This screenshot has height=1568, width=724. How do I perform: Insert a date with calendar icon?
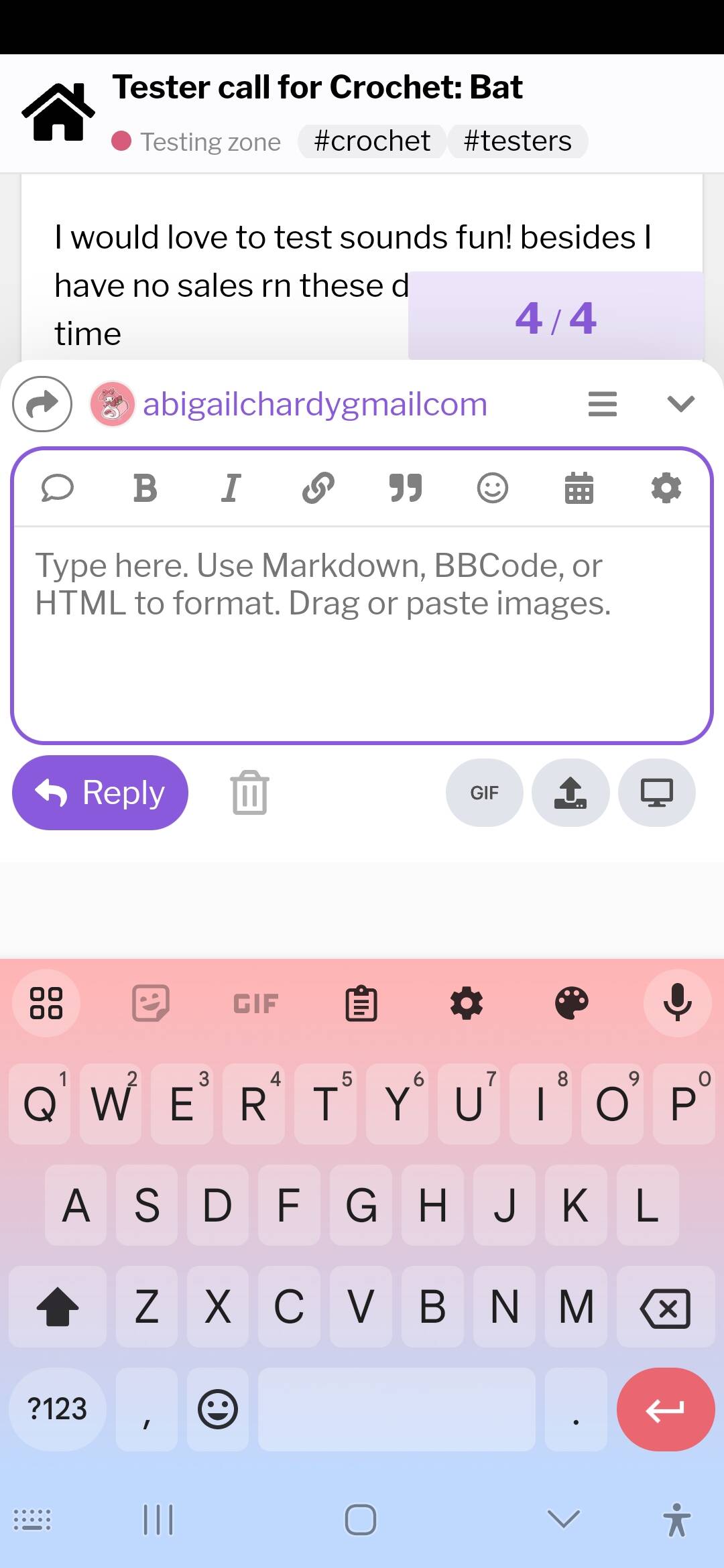[x=579, y=488]
